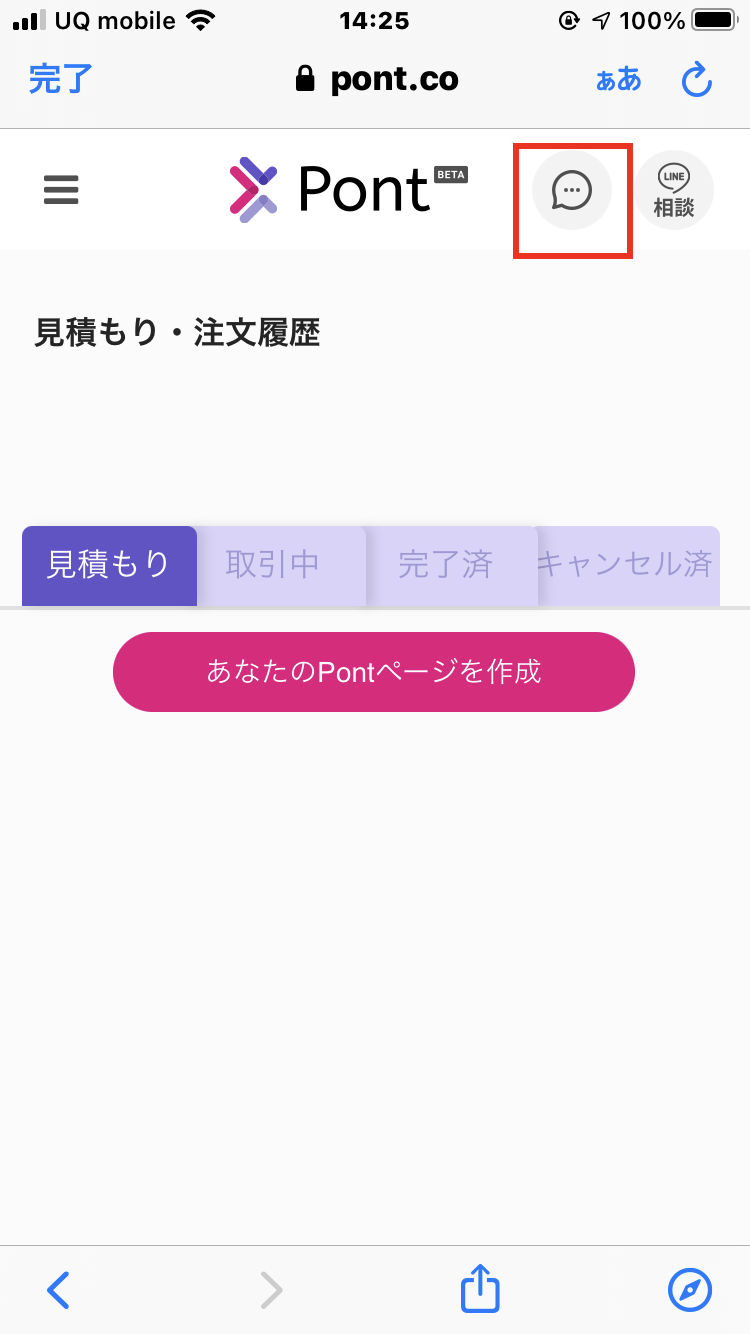Share this page
750x1334 pixels.
480,1288
